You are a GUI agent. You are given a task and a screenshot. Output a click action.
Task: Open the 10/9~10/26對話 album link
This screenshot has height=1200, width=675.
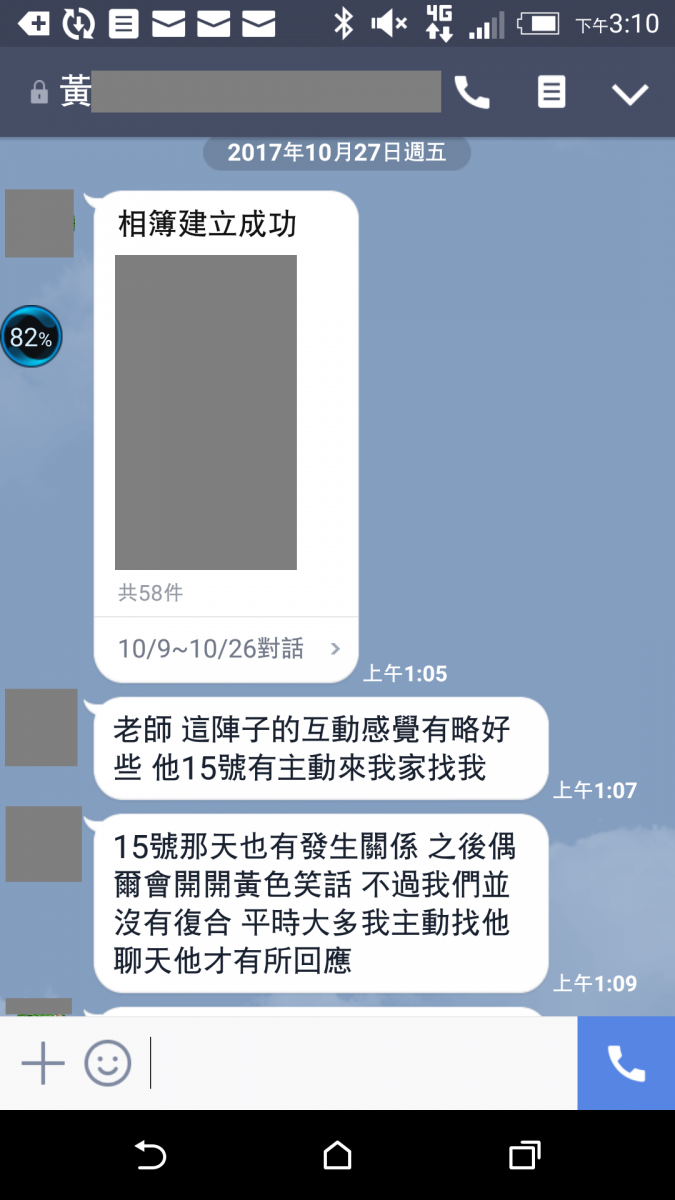(226, 648)
